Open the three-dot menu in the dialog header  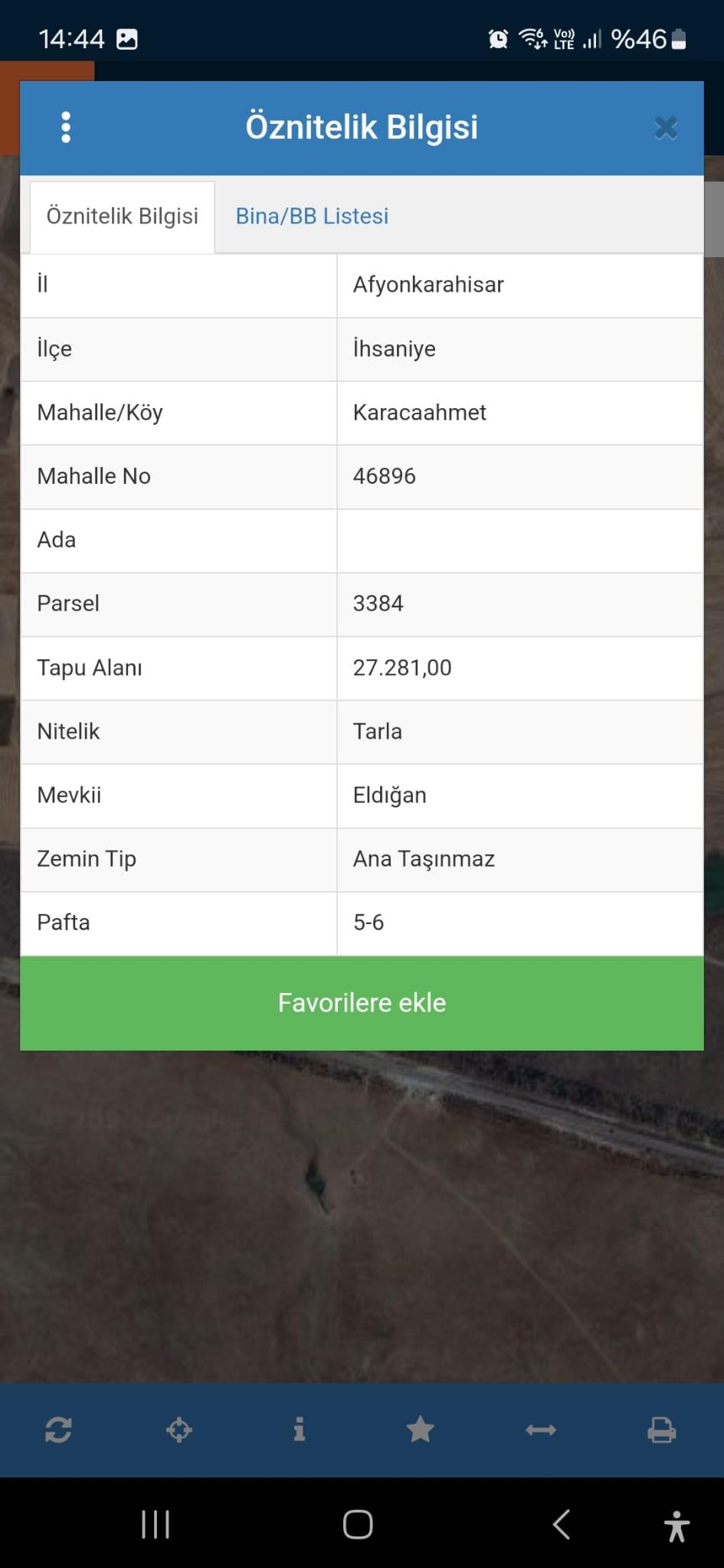(x=66, y=127)
